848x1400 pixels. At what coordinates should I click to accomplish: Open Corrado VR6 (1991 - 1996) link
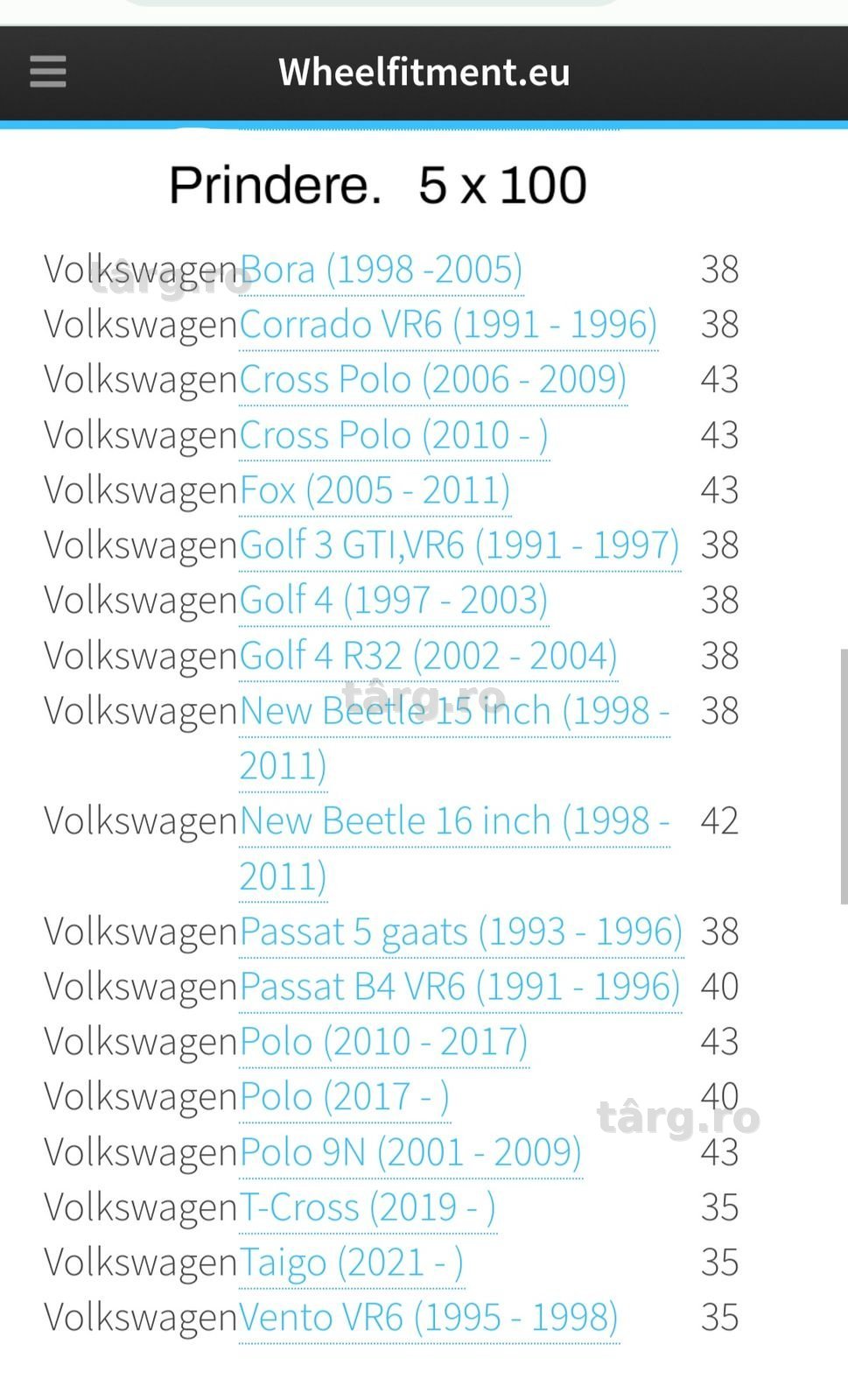448,325
